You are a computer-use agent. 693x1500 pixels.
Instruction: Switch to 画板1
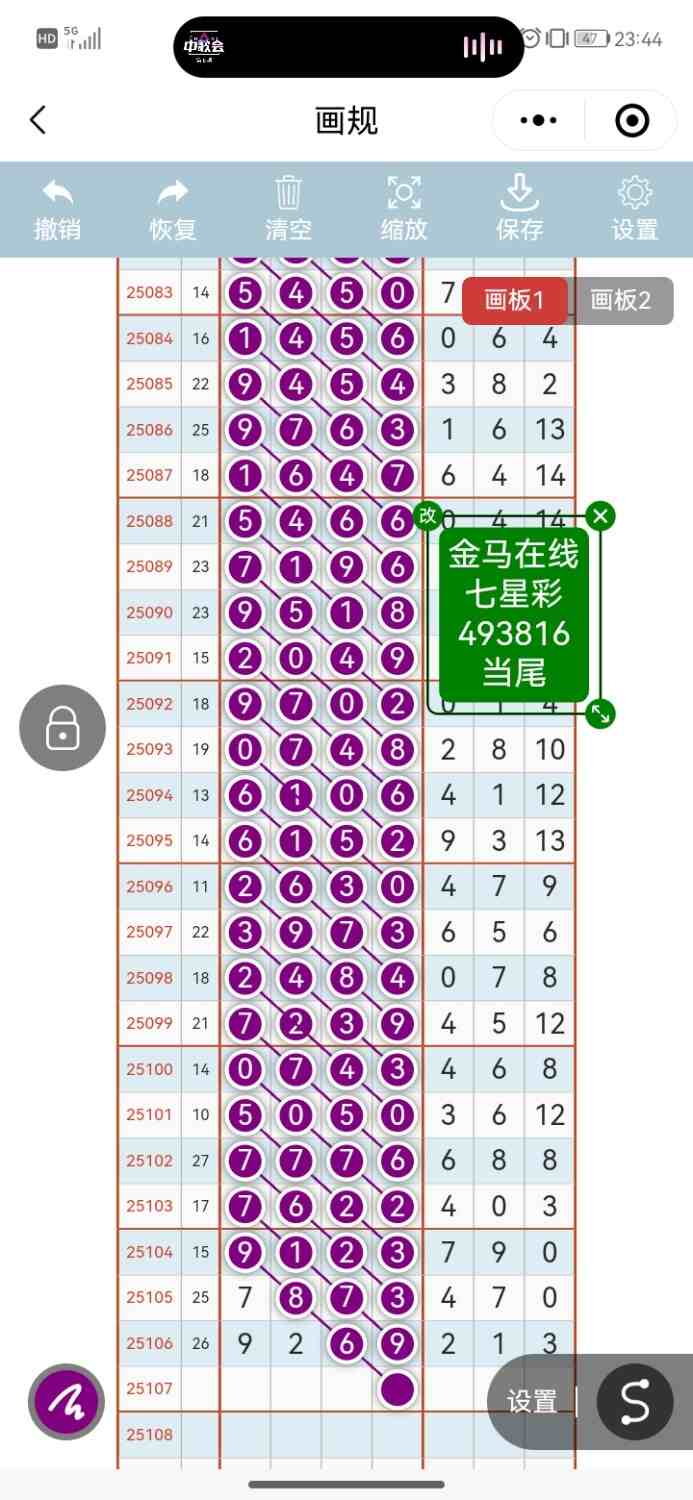tap(514, 300)
